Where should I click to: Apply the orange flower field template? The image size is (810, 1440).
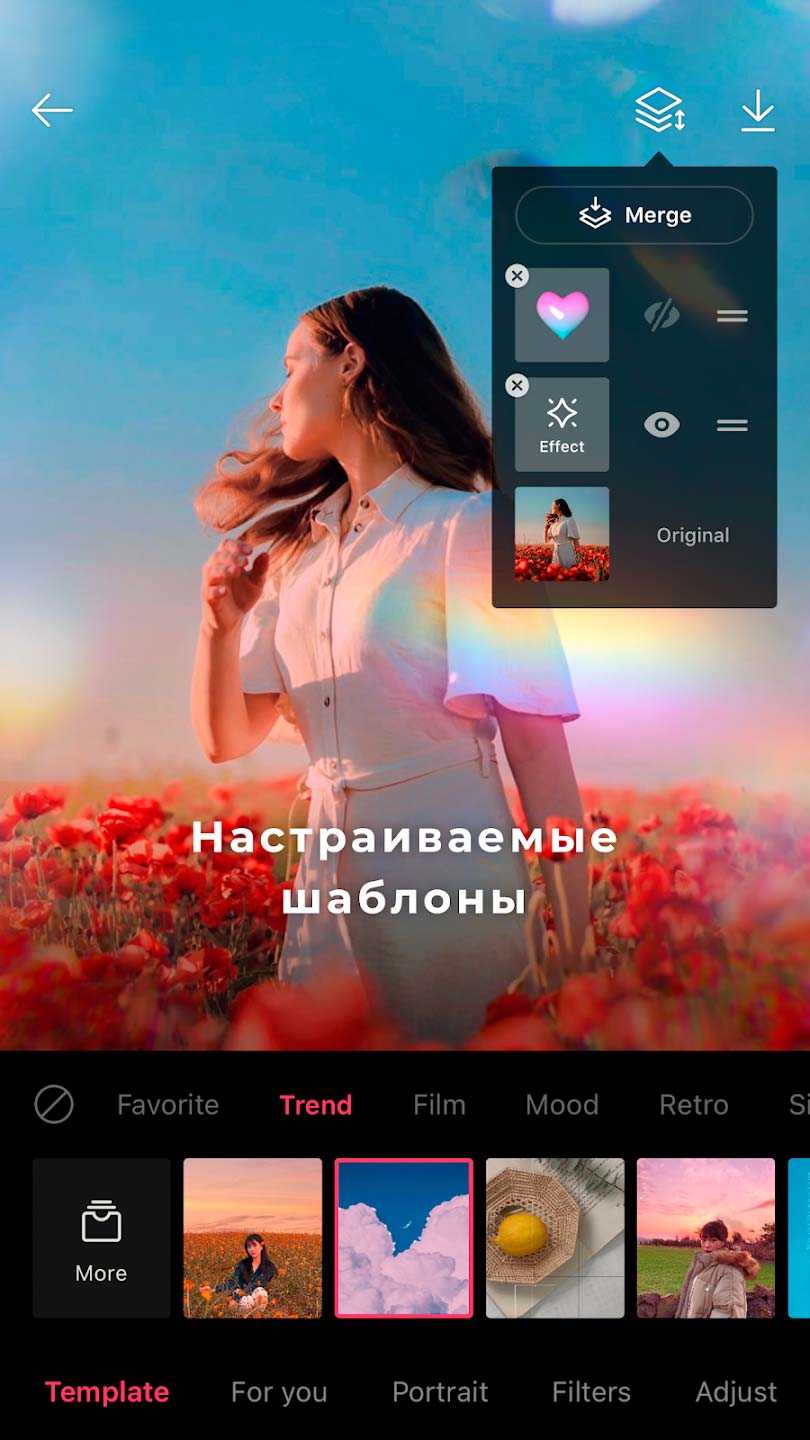pos(253,1238)
